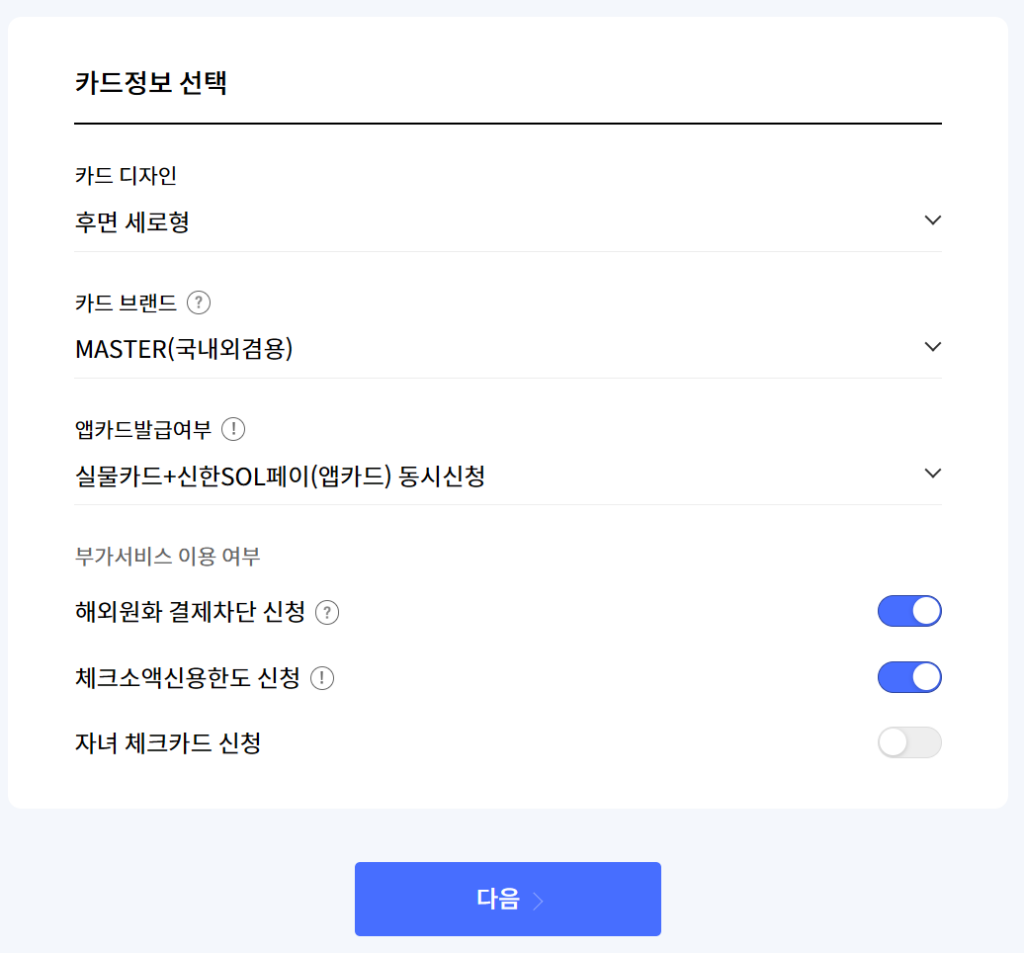1024x953 pixels.
Task: Open the 앱카드발급여부 dropdown
Action: coord(508,475)
